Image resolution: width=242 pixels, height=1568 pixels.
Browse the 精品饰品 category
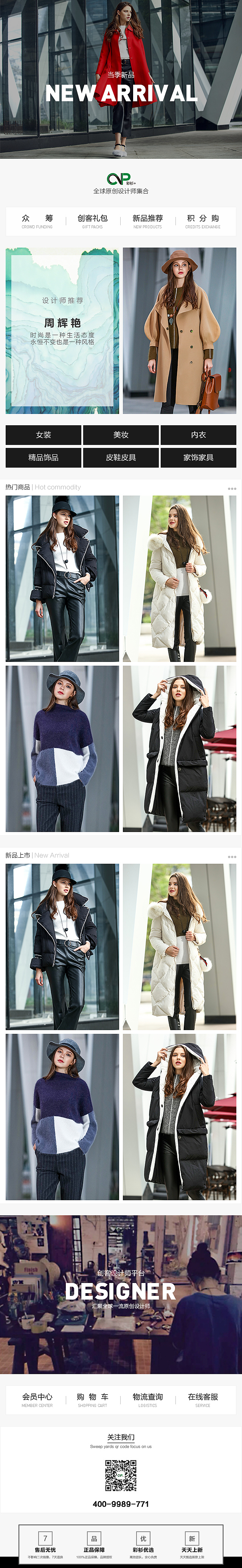pyautogui.click(x=43, y=457)
